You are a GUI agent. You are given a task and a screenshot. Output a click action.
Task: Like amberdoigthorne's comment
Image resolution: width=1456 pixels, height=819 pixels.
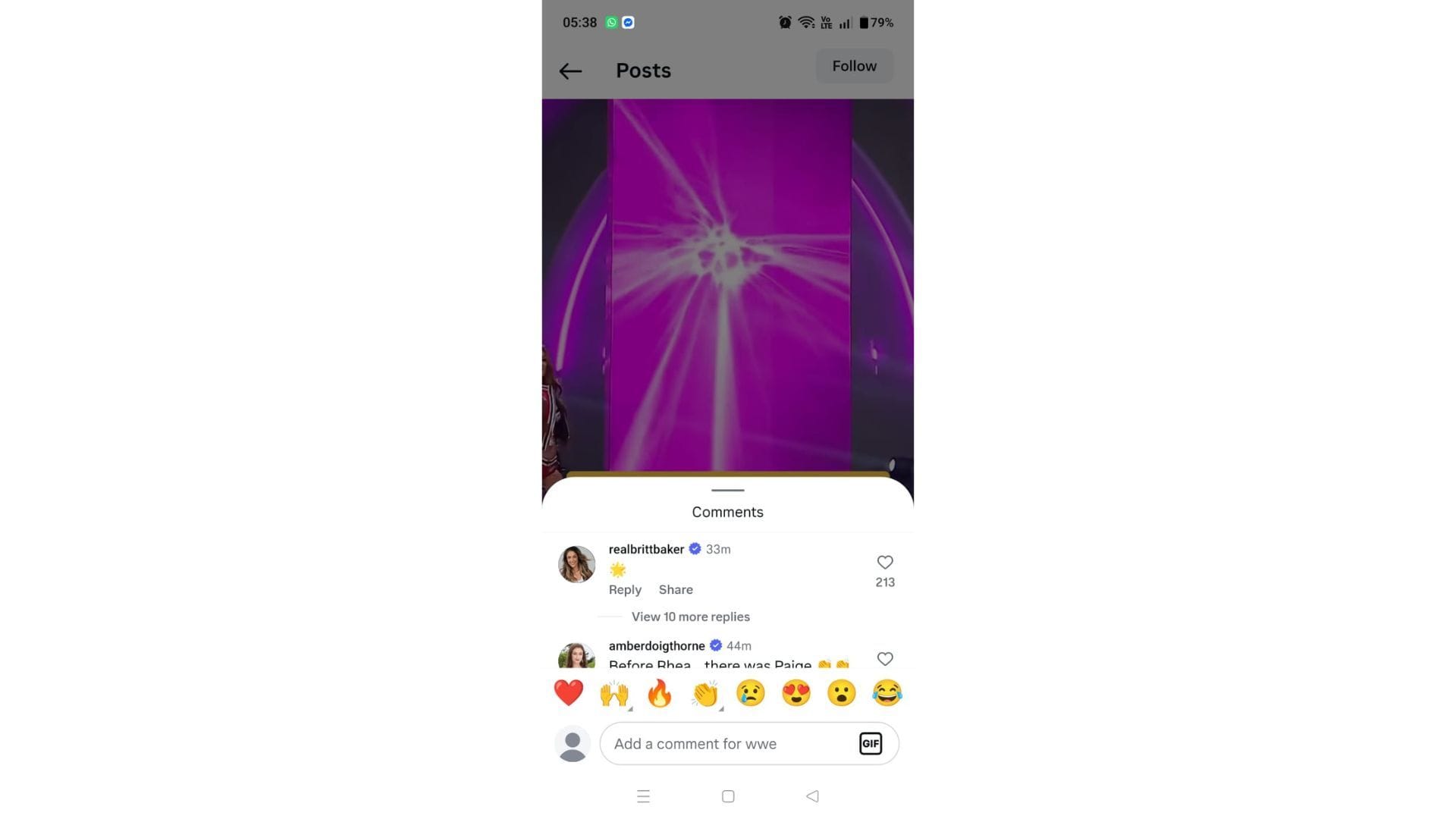point(884,659)
